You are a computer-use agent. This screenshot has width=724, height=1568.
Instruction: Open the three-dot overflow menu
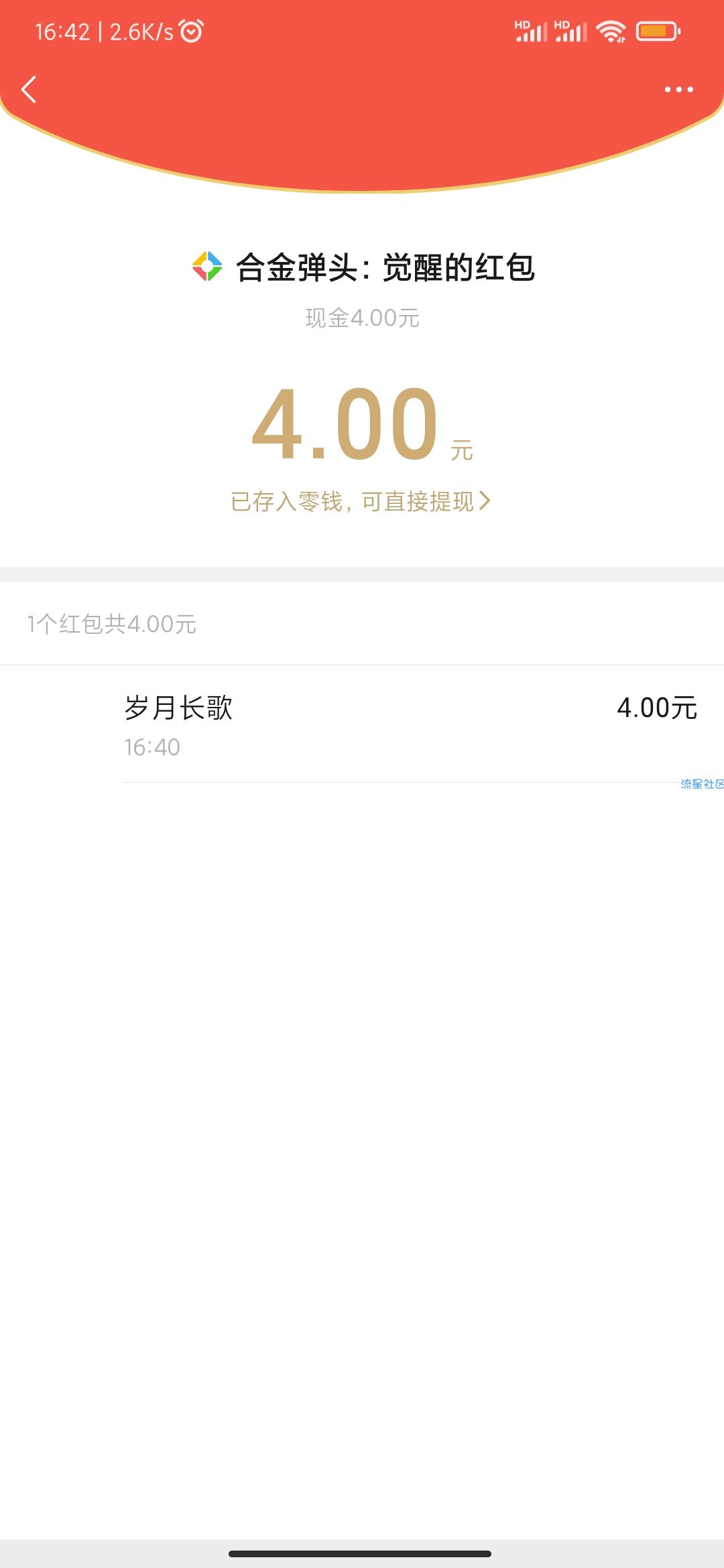point(678,89)
